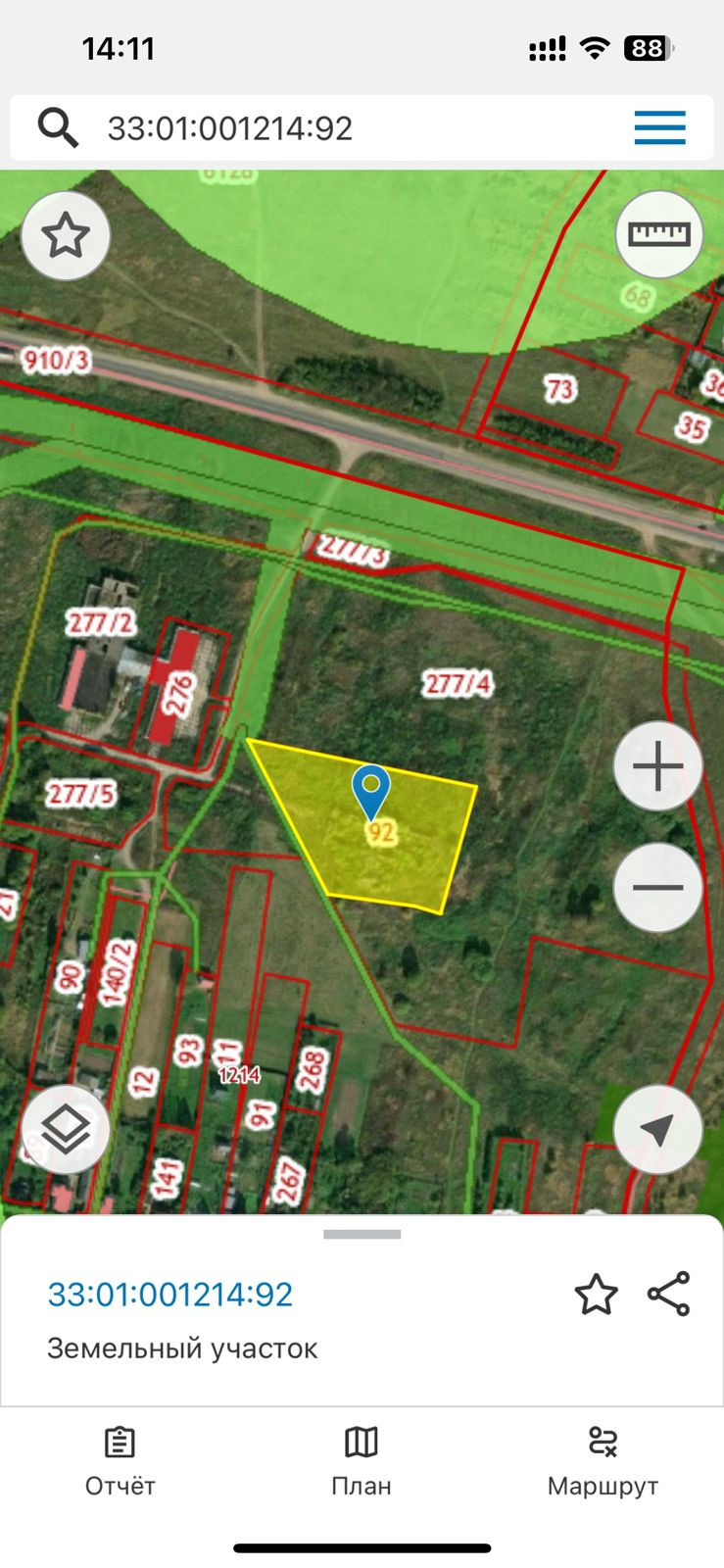Tap the magnifier search icon

pyautogui.click(x=58, y=128)
